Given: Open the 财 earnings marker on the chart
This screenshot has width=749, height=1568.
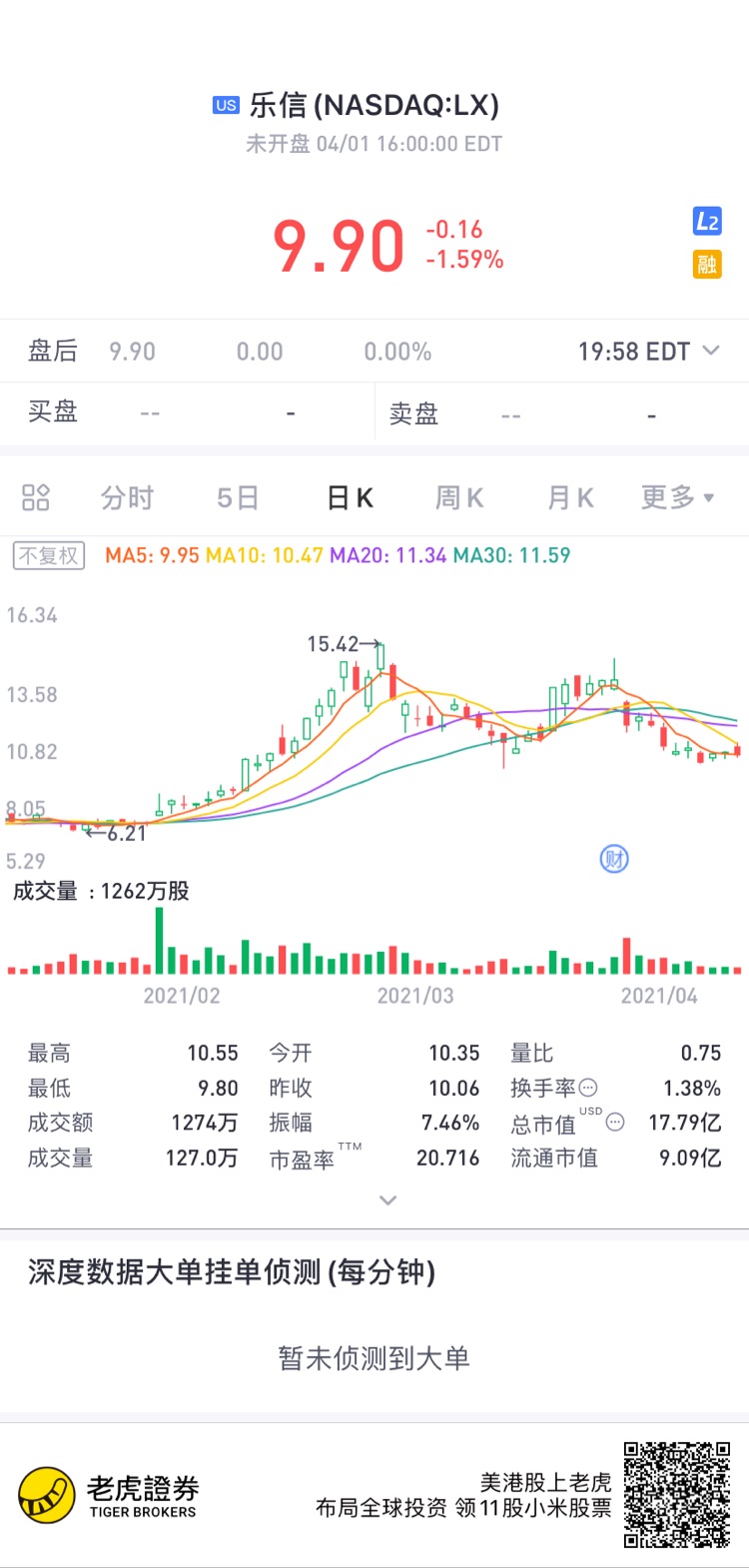Looking at the screenshot, I should tap(614, 858).
